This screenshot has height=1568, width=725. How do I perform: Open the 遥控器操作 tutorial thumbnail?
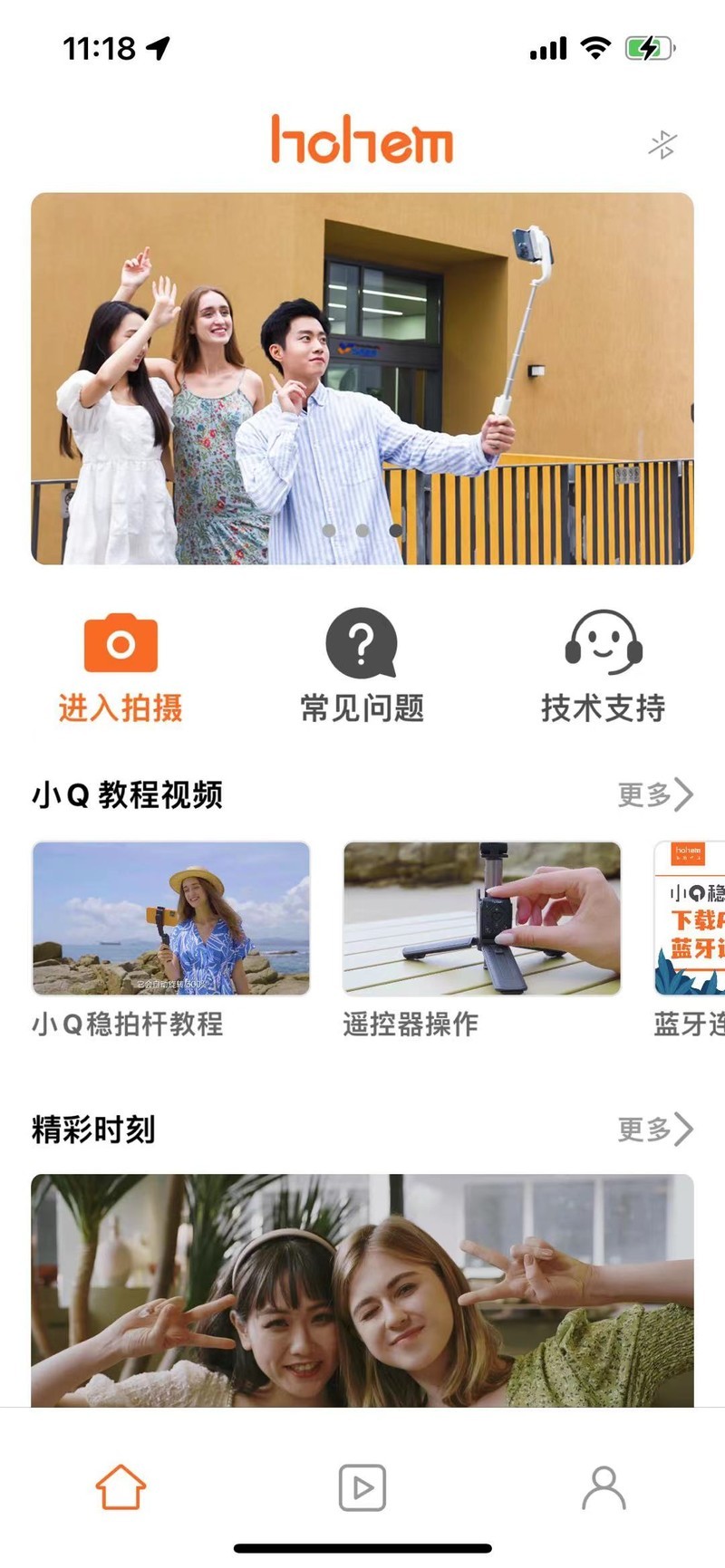click(x=482, y=918)
